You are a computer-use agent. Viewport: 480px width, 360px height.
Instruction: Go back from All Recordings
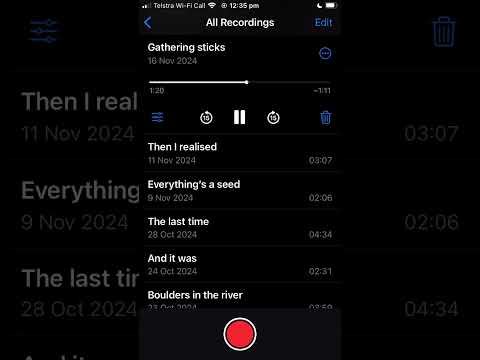tap(148, 23)
